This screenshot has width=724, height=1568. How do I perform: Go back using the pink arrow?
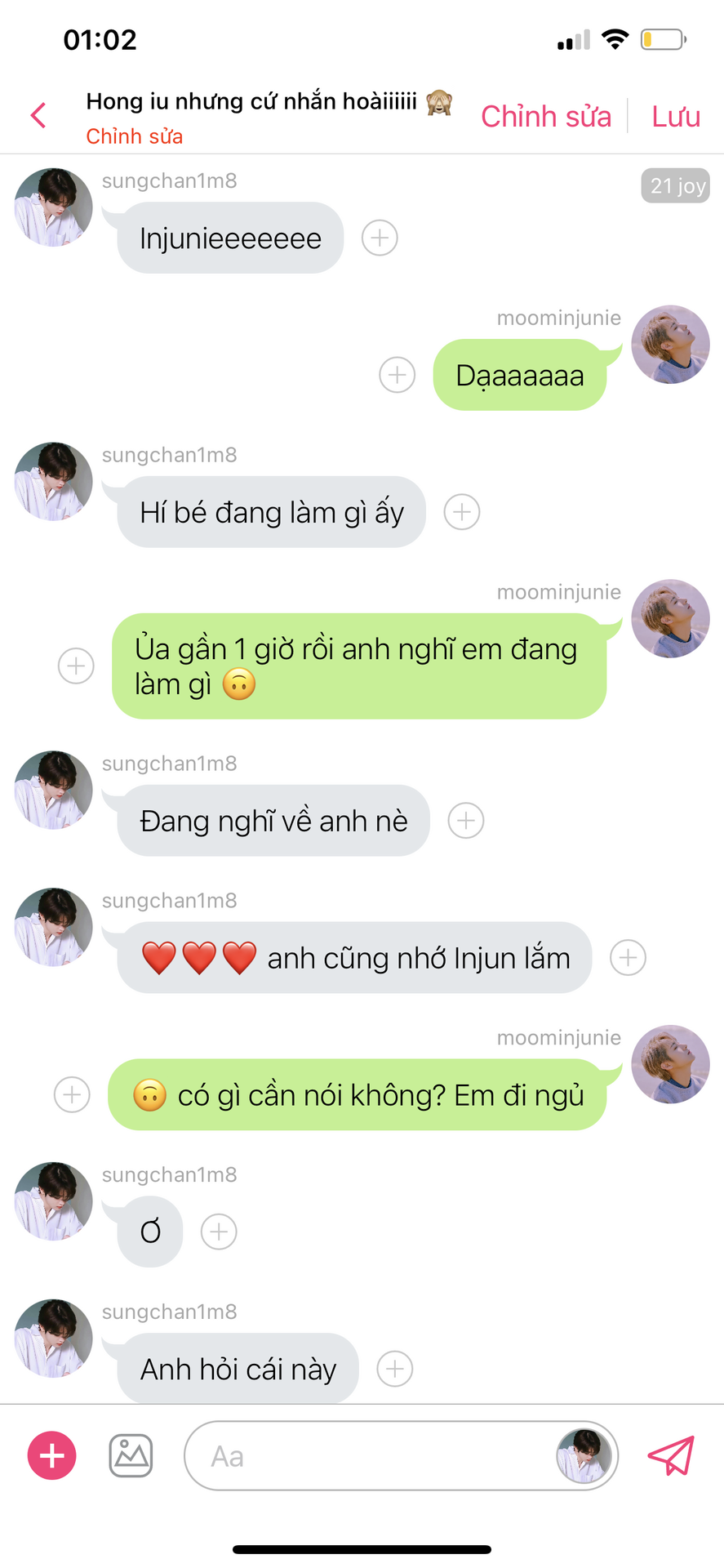38,115
